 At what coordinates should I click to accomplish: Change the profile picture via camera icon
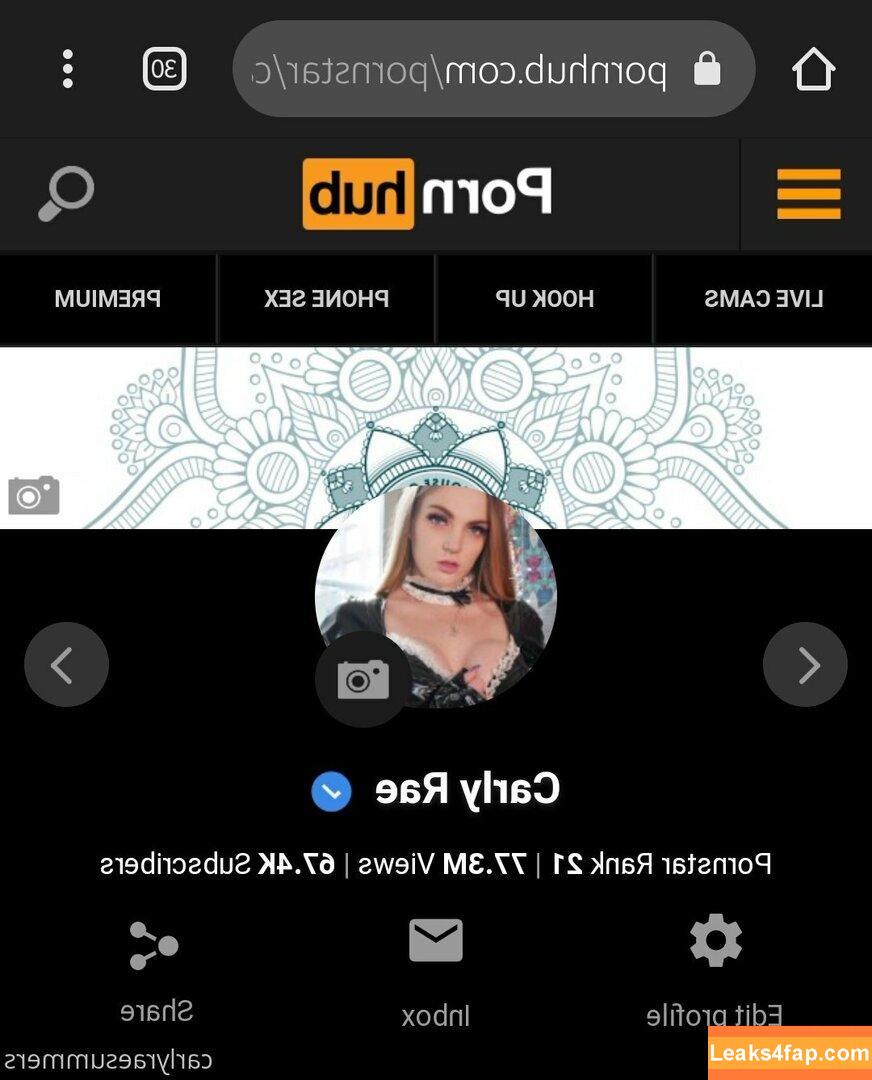(x=362, y=680)
